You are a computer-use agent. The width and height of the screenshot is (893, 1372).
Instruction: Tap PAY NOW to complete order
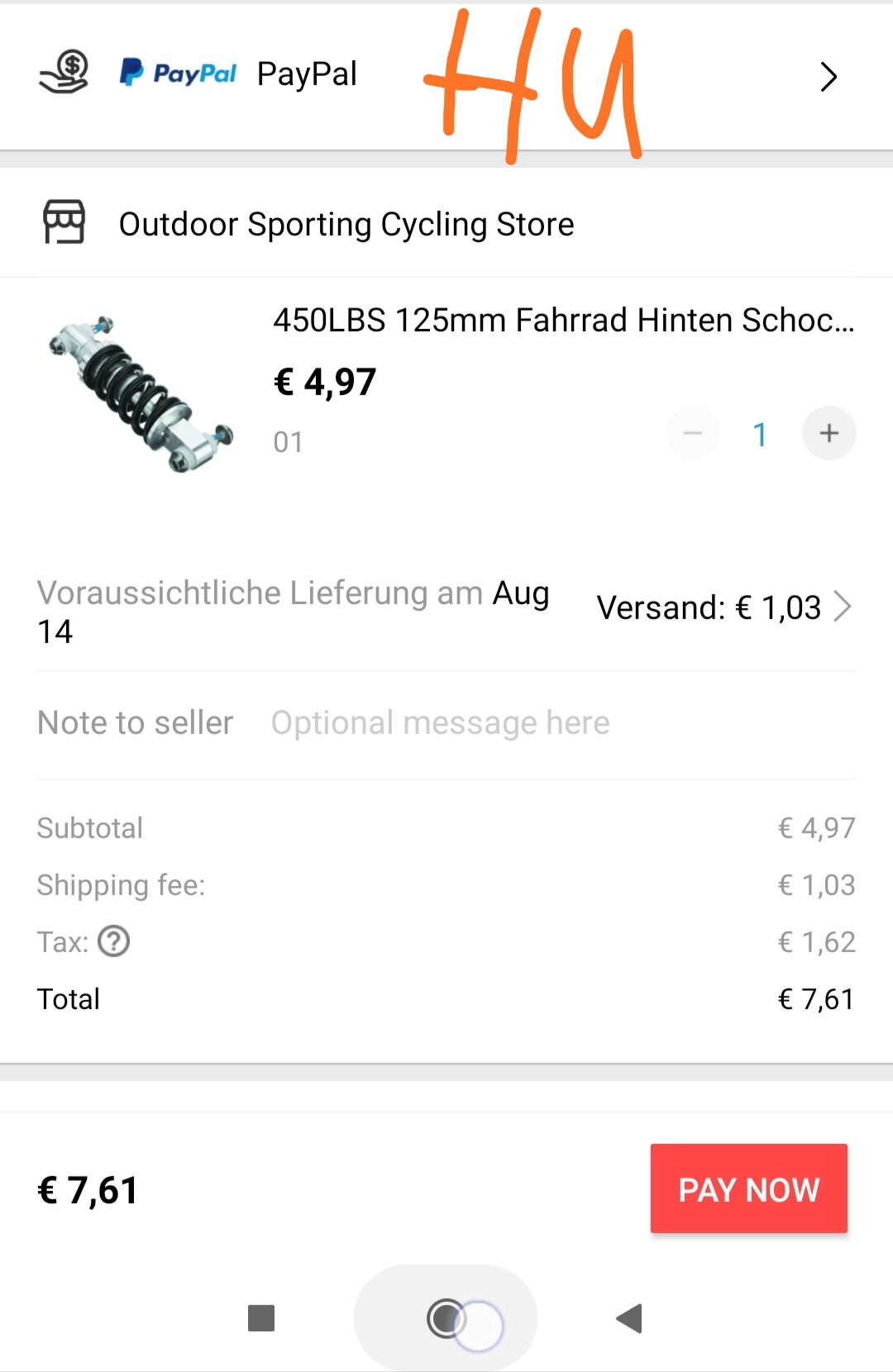(748, 1189)
